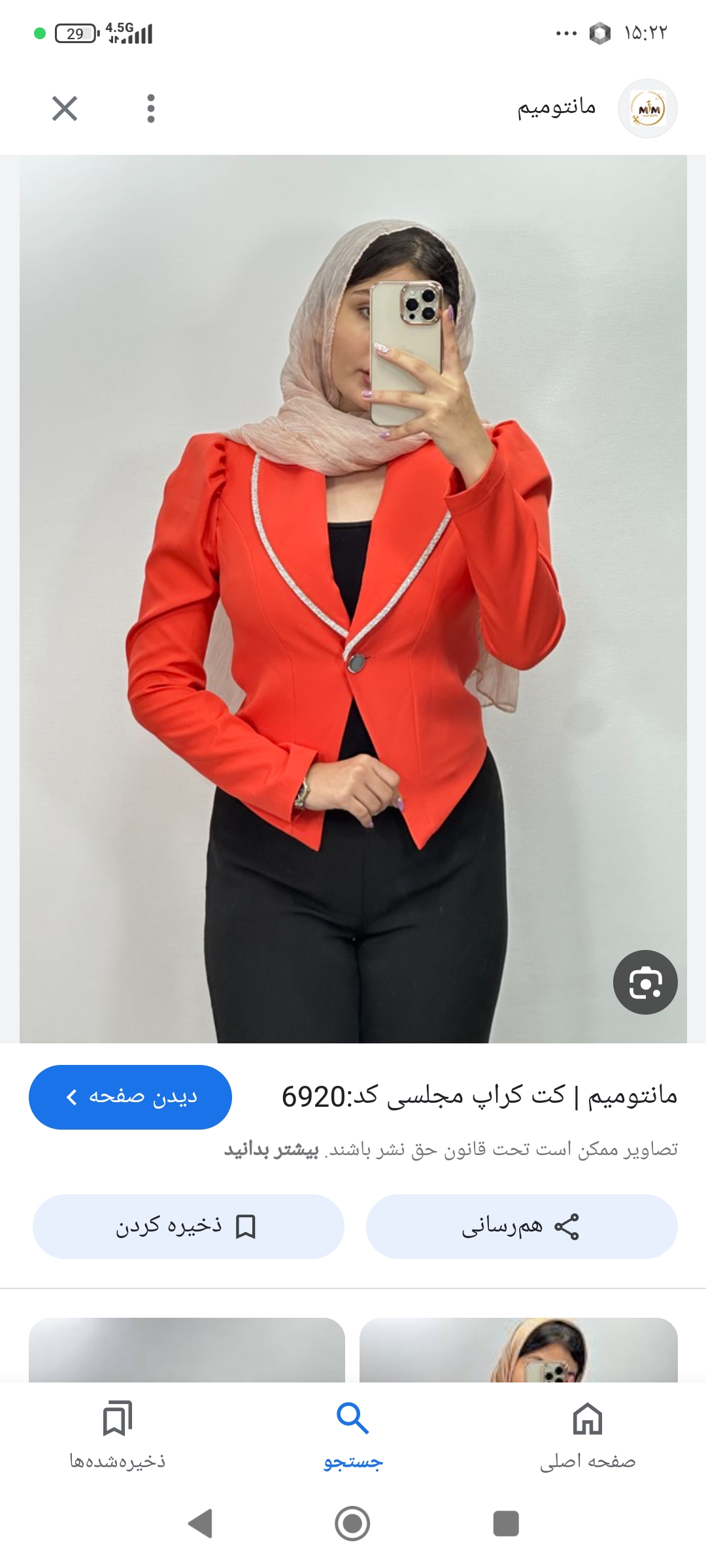Viewport: 706px width, 1568px height.
Task: Save the image with ذخیره کردن
Action: pos(188,1226)
